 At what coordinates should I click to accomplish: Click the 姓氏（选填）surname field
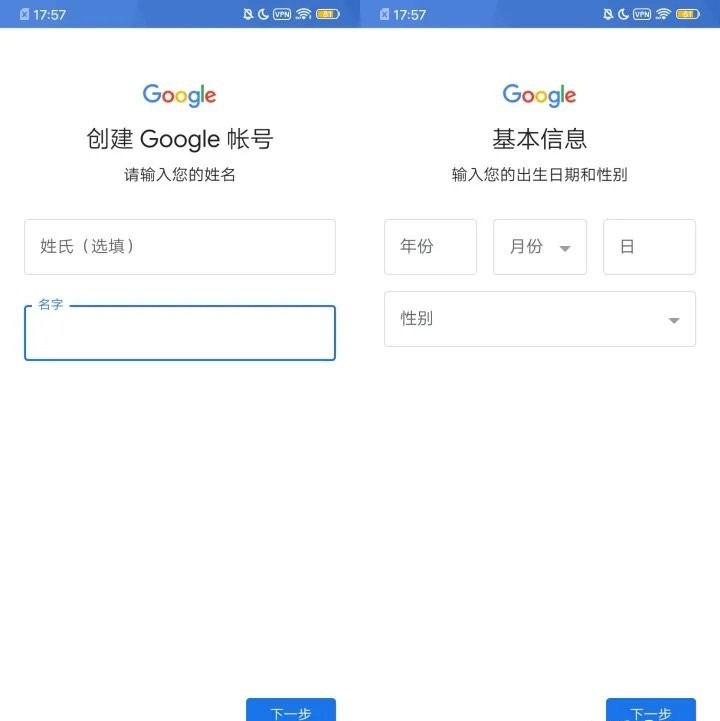point(179,247)
